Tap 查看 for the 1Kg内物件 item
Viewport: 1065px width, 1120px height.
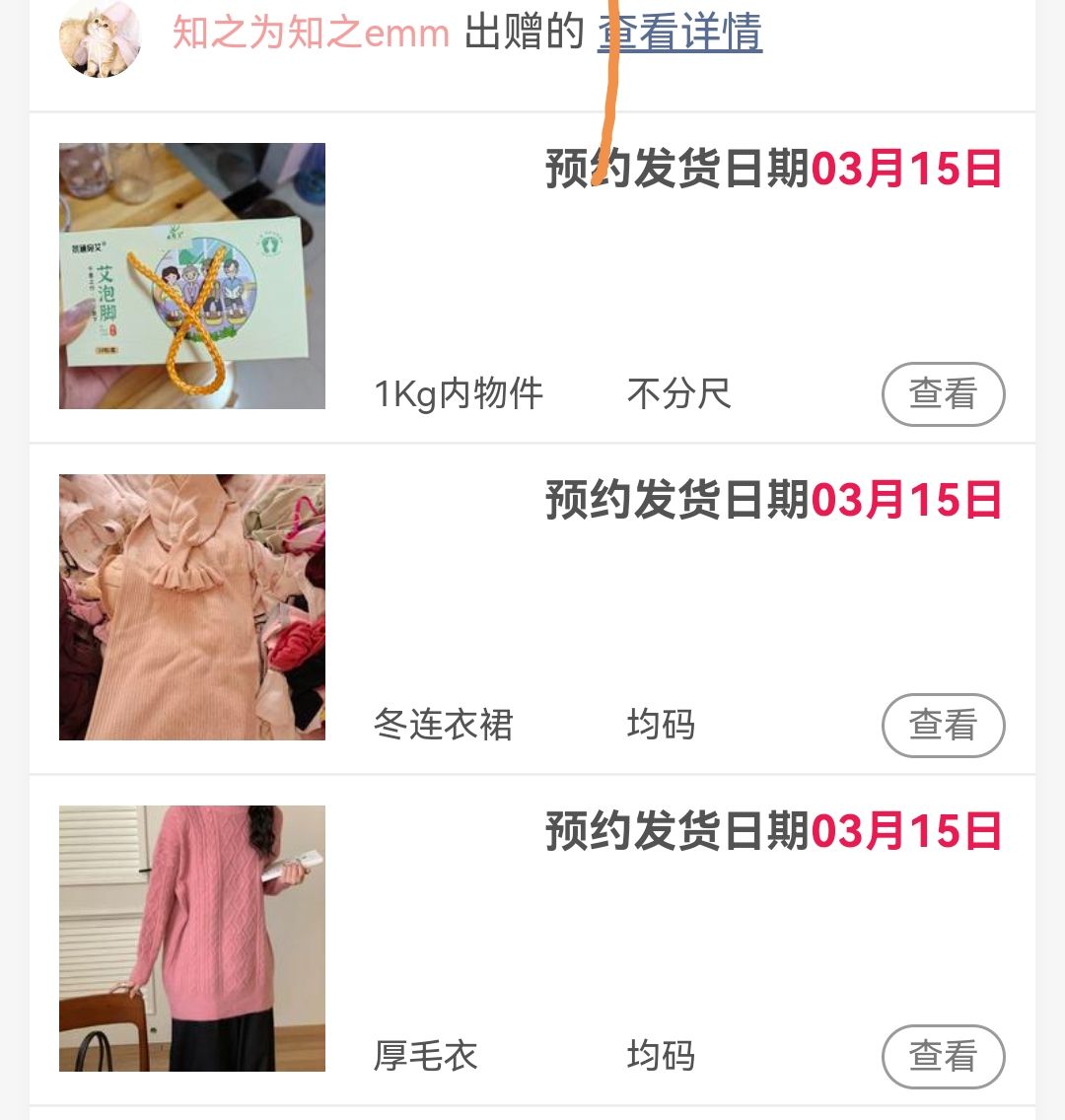click(x=942, y=394)
